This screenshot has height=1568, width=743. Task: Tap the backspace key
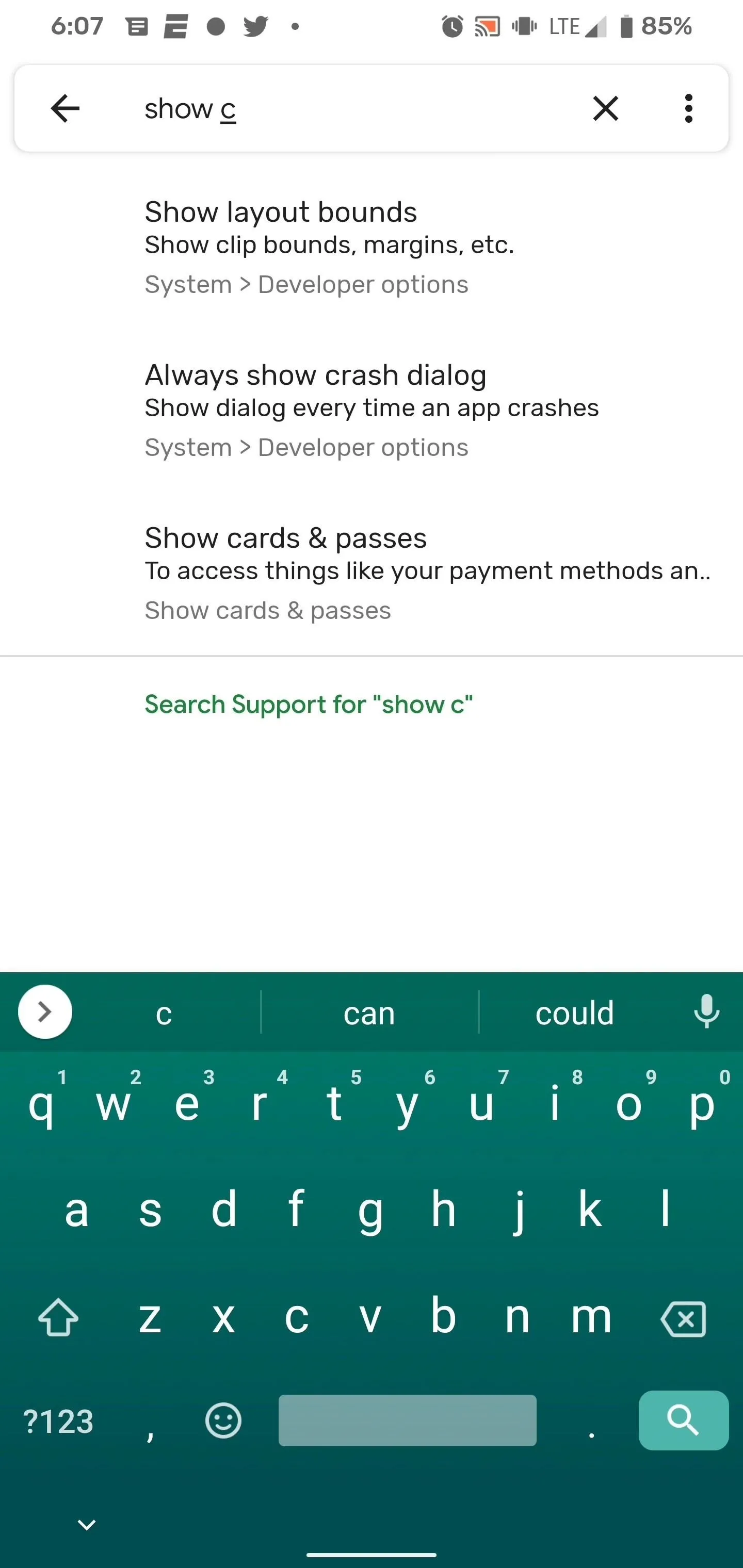tap(683, 1319)
